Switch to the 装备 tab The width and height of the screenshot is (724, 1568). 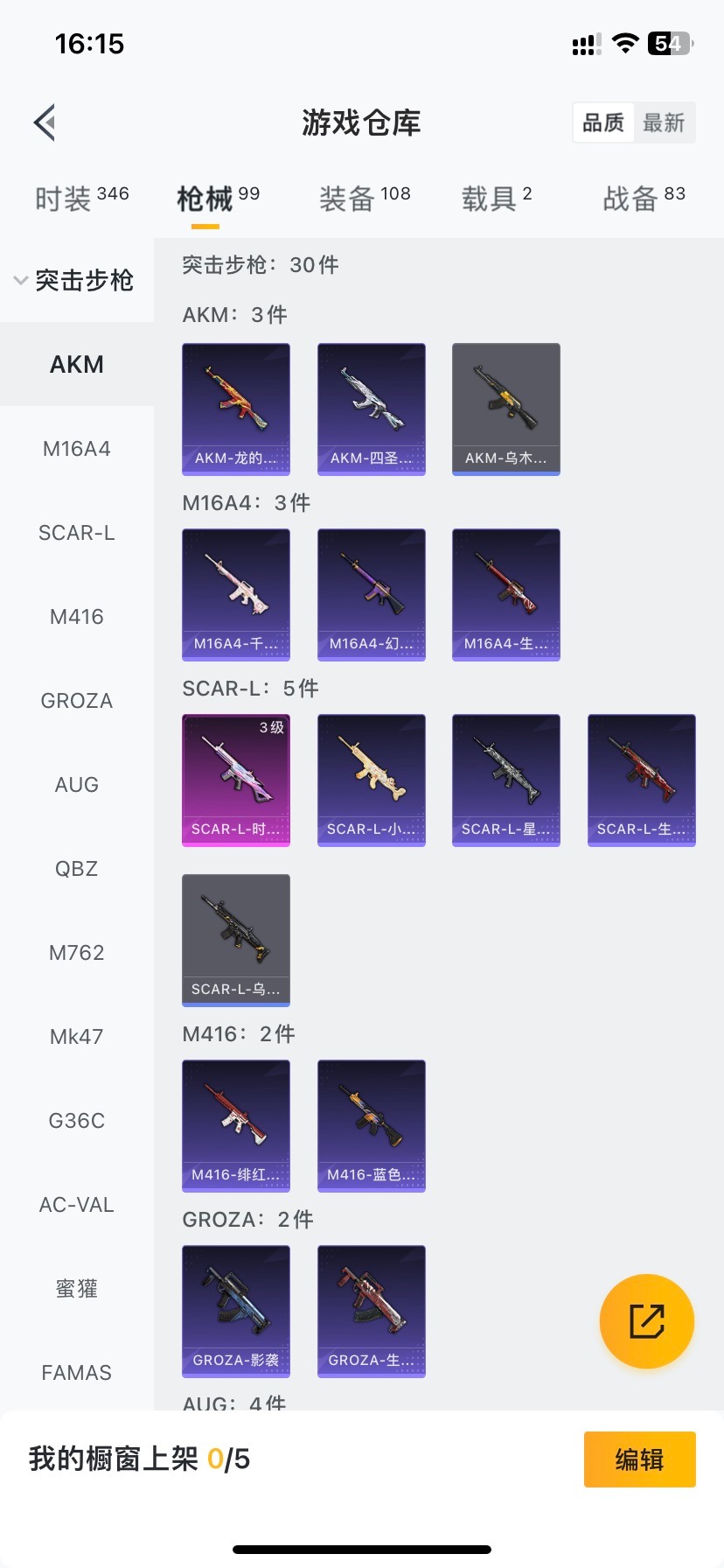coord(364,199)
